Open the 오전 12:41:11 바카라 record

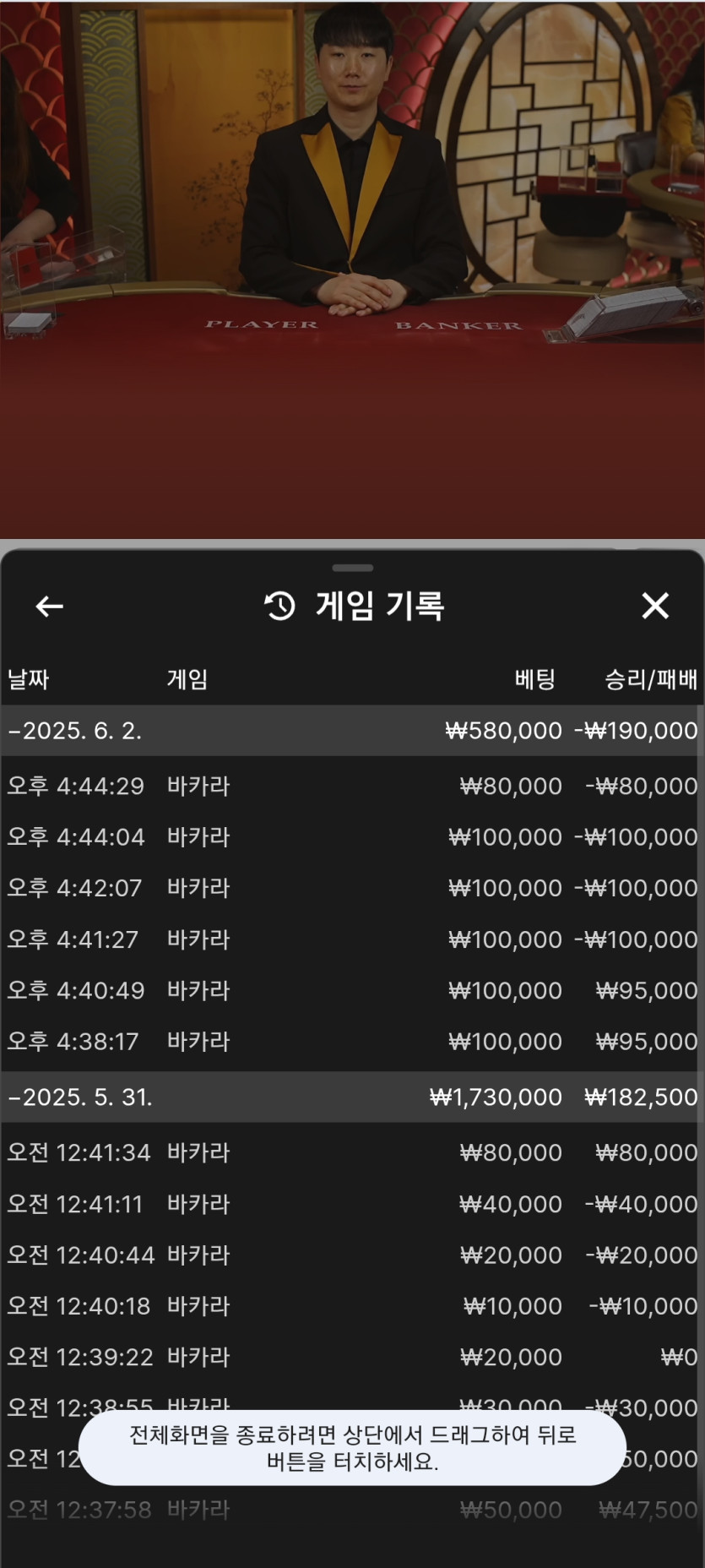tap(352, 1204)
